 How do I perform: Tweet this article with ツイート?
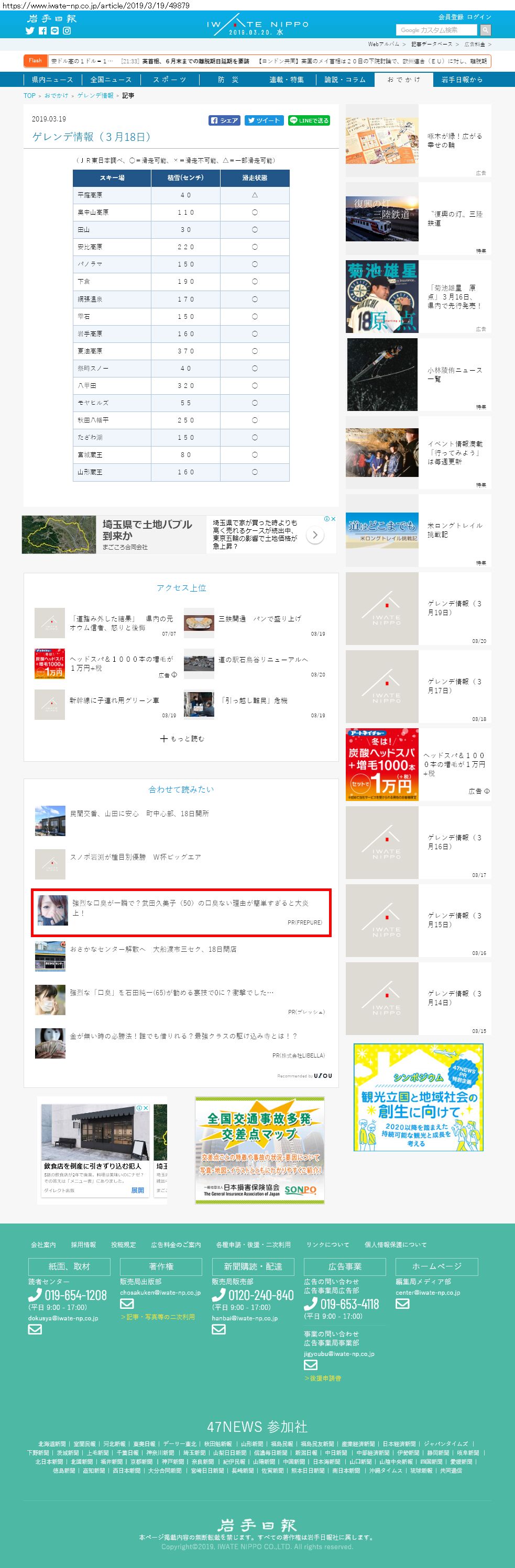[264, 120]
